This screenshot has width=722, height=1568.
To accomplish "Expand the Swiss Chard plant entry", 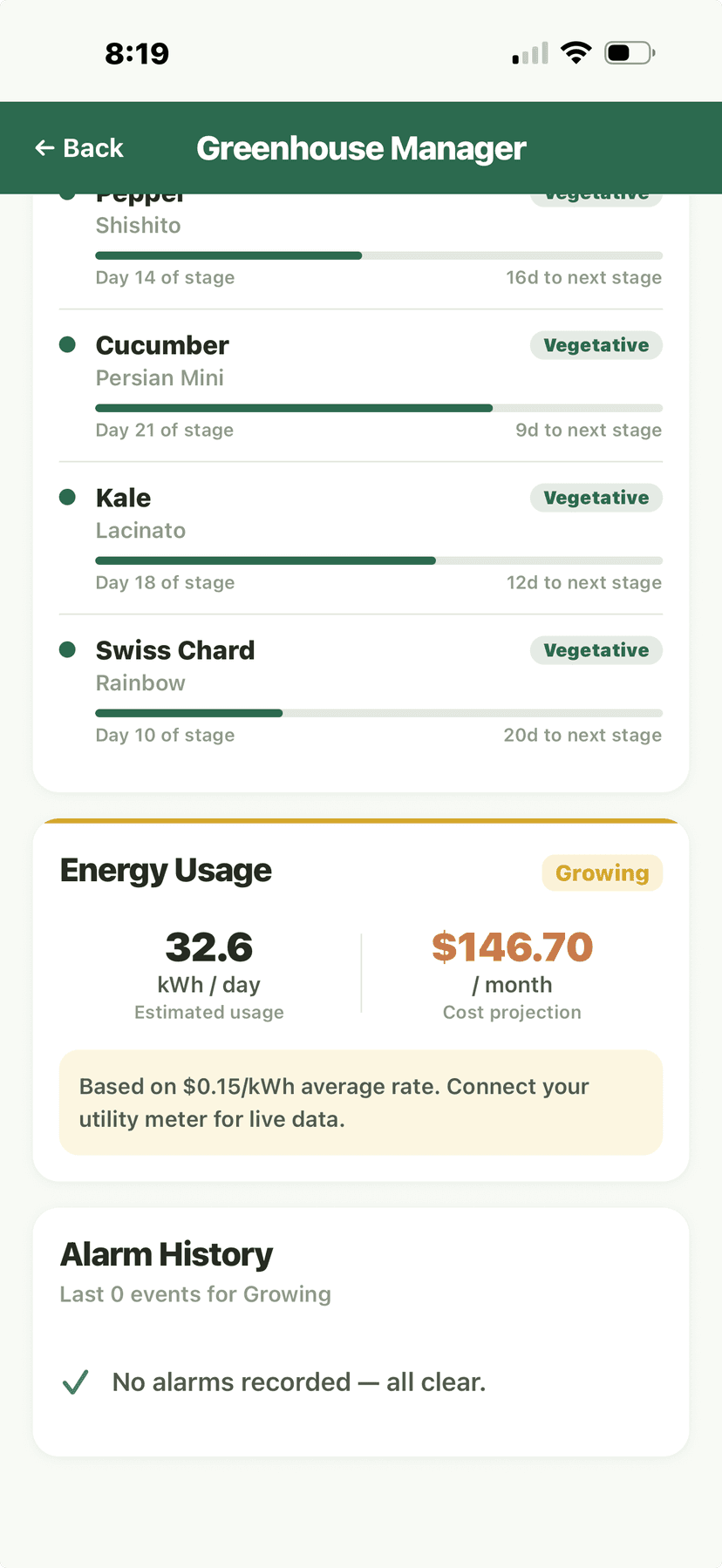I will point(174,650).
